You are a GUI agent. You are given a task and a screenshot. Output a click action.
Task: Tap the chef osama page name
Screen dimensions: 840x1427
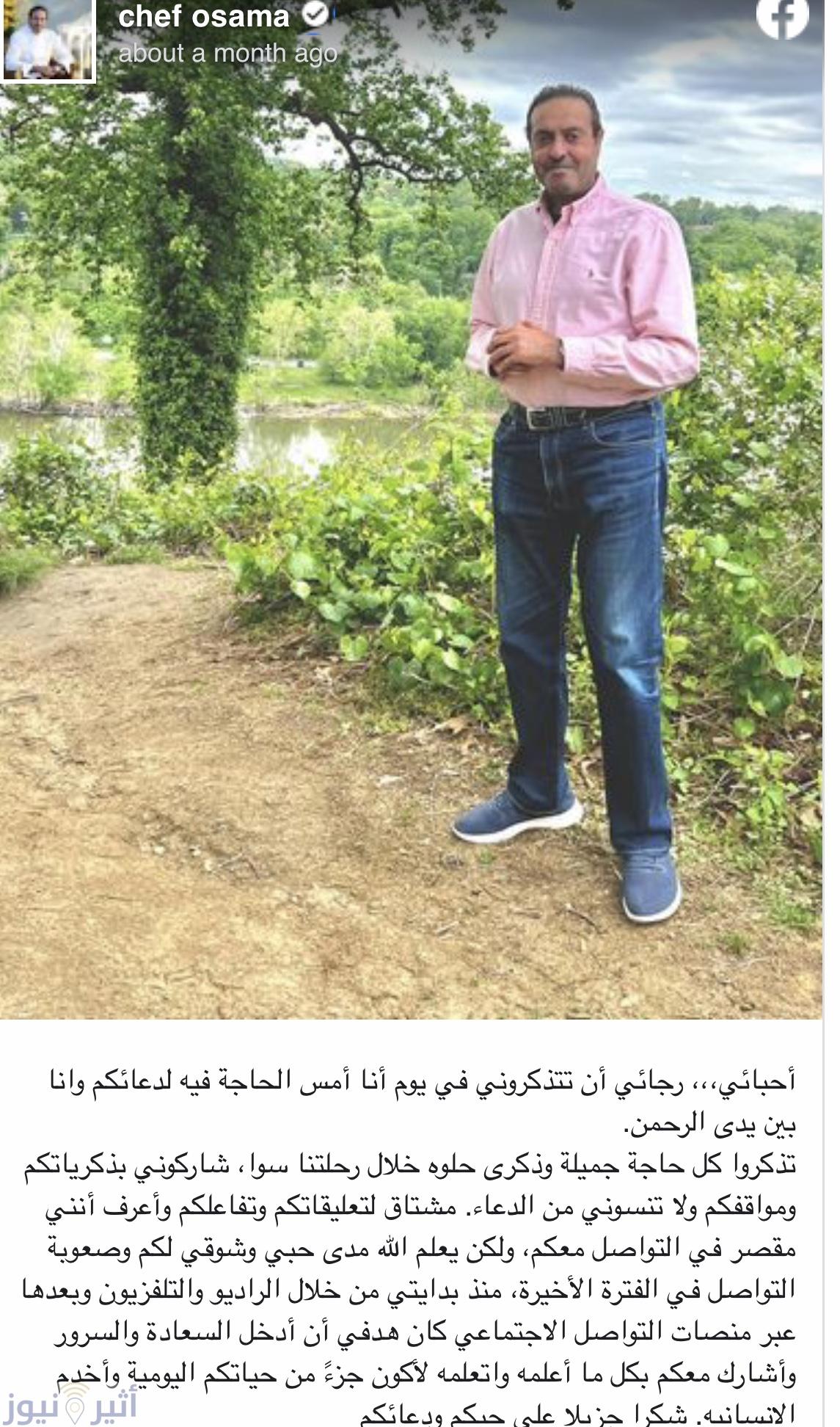204,16
